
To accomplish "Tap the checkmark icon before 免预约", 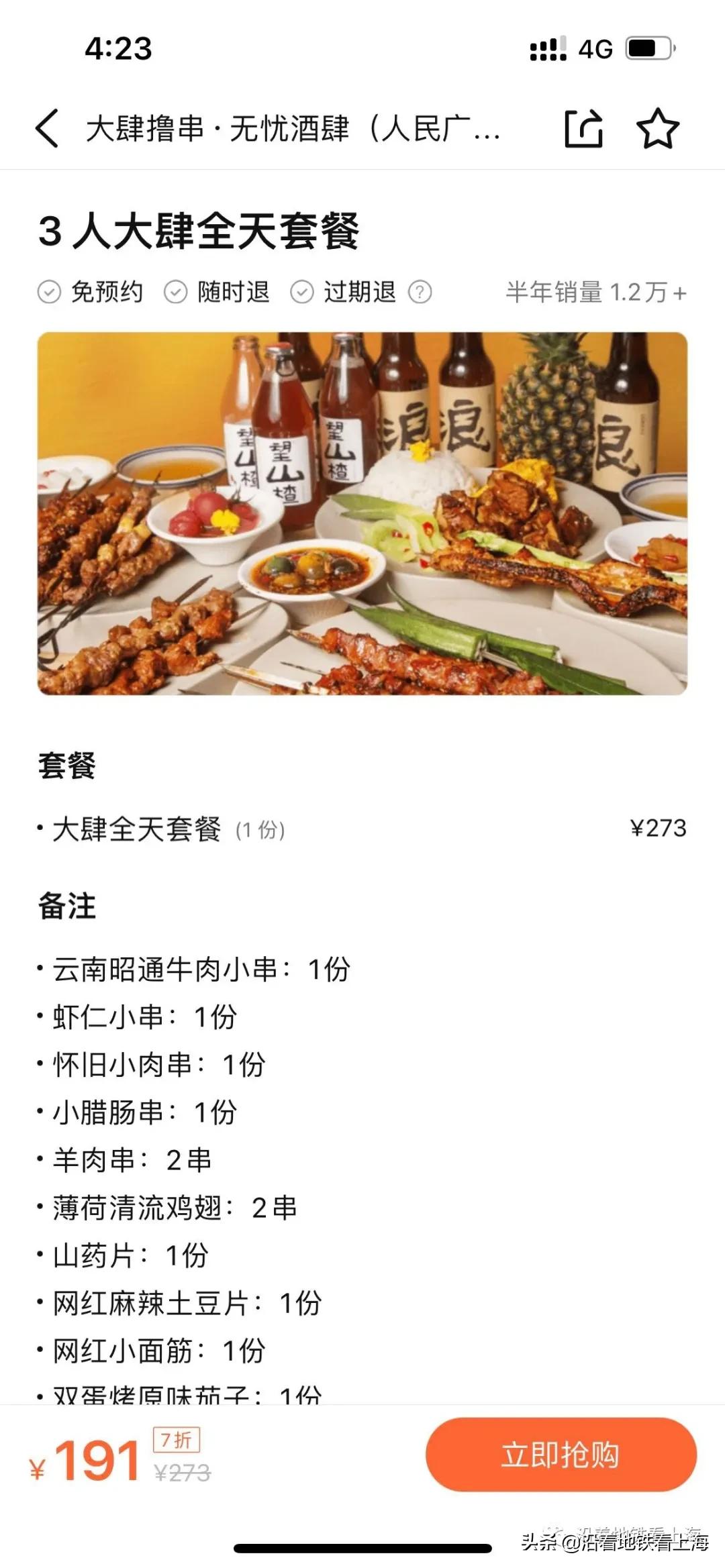I will click(x=50, y=291).
